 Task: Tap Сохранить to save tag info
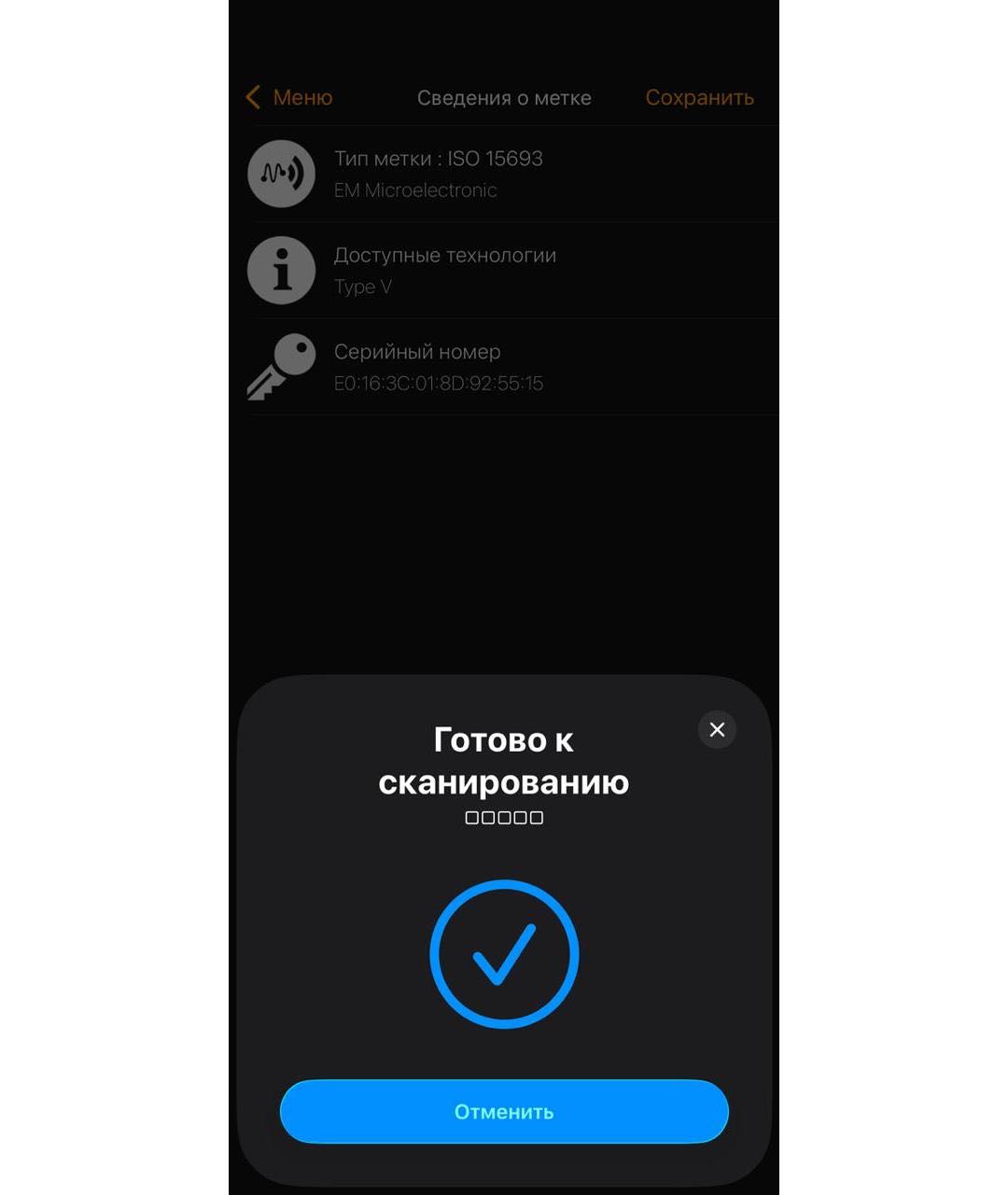[699, 98]
